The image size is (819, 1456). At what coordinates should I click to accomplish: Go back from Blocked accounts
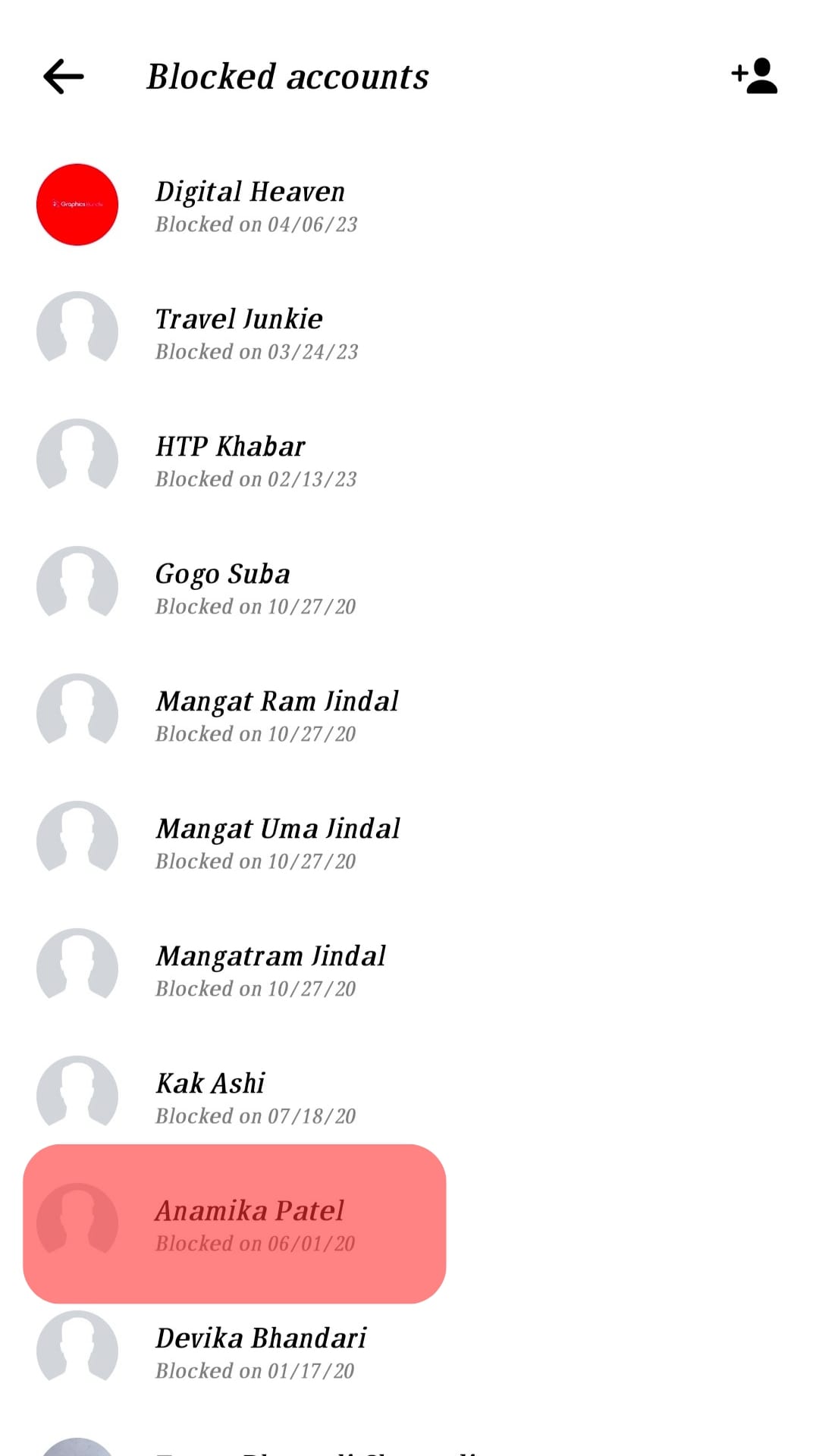[x=64, y=77]
